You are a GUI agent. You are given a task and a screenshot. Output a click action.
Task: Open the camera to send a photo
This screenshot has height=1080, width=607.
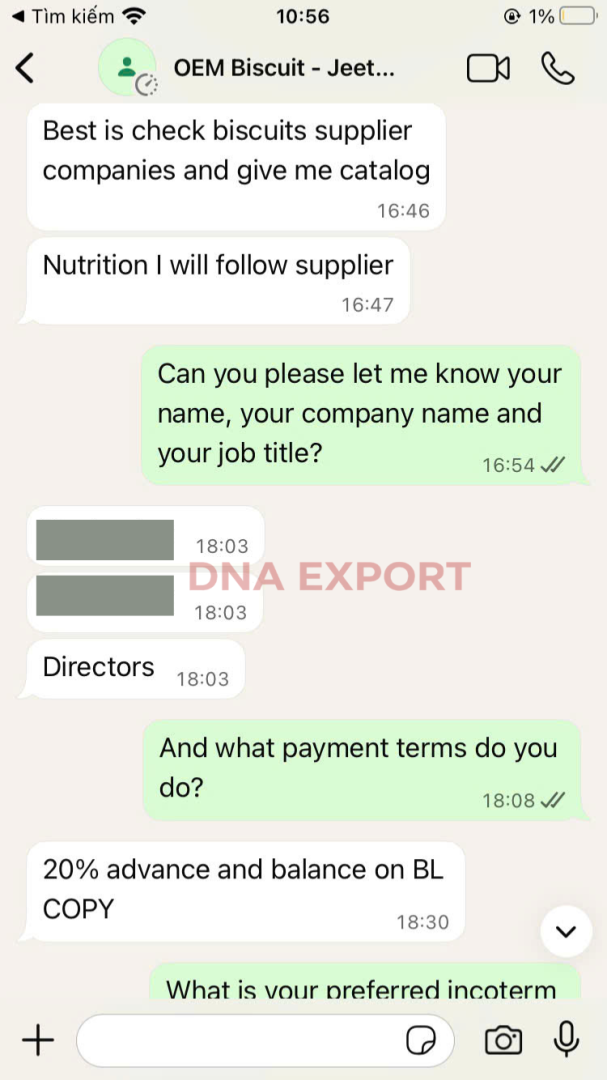click(504, 1040)
